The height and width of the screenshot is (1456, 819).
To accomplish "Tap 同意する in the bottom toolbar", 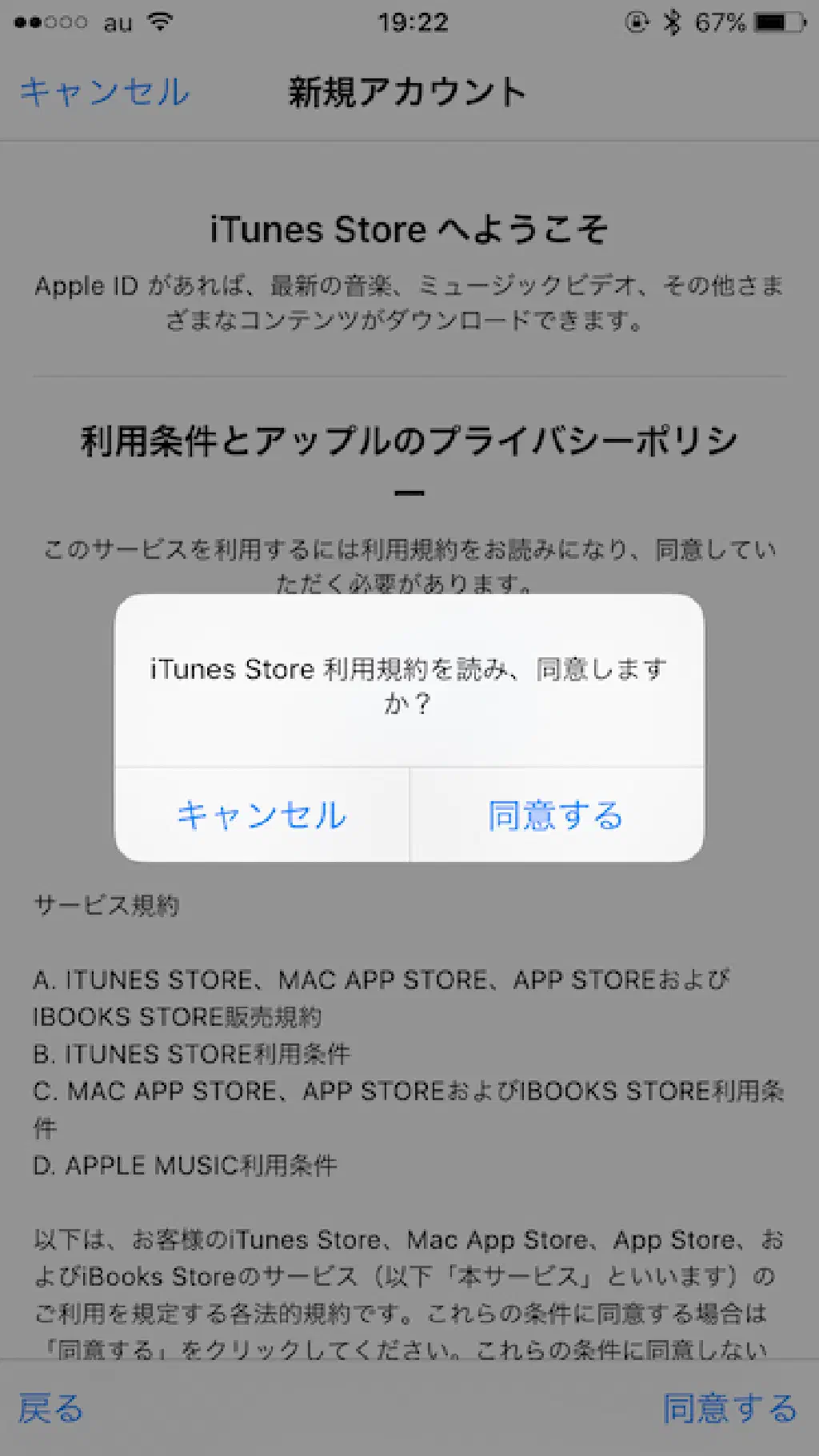I will click(729, 1408).
